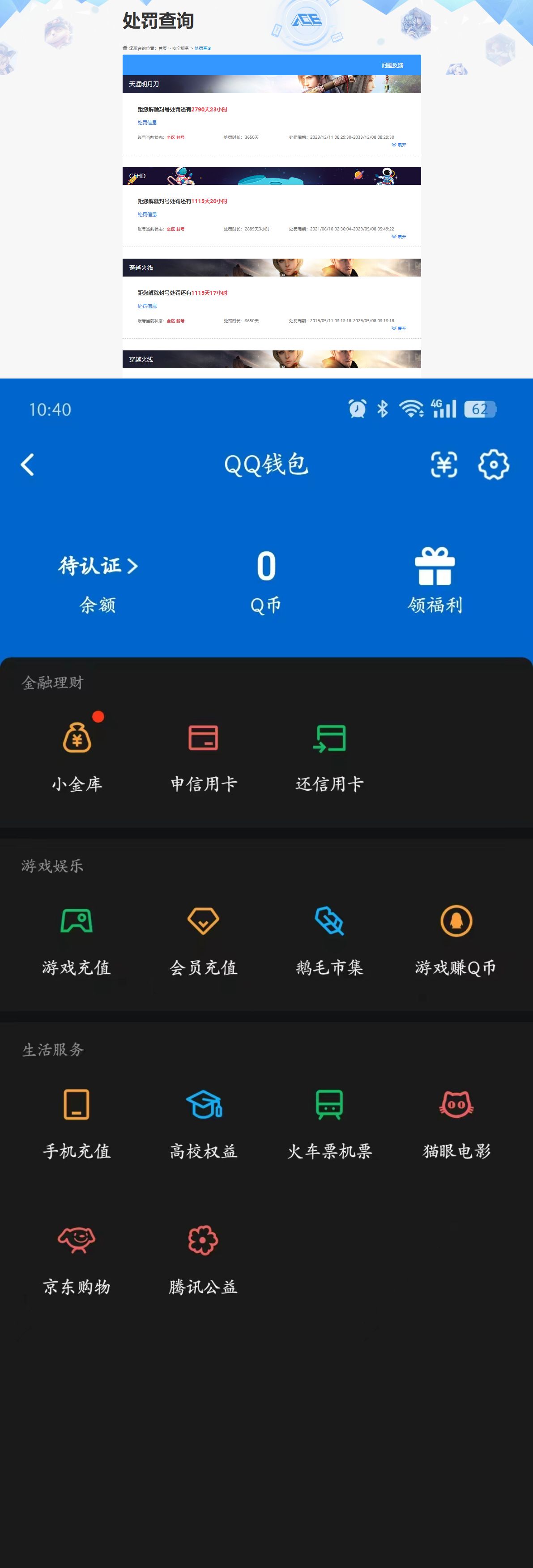The image size is (533, 1568).
Task: Open 高校权益
Action: pyautogui.click(x=203, y=1121)
